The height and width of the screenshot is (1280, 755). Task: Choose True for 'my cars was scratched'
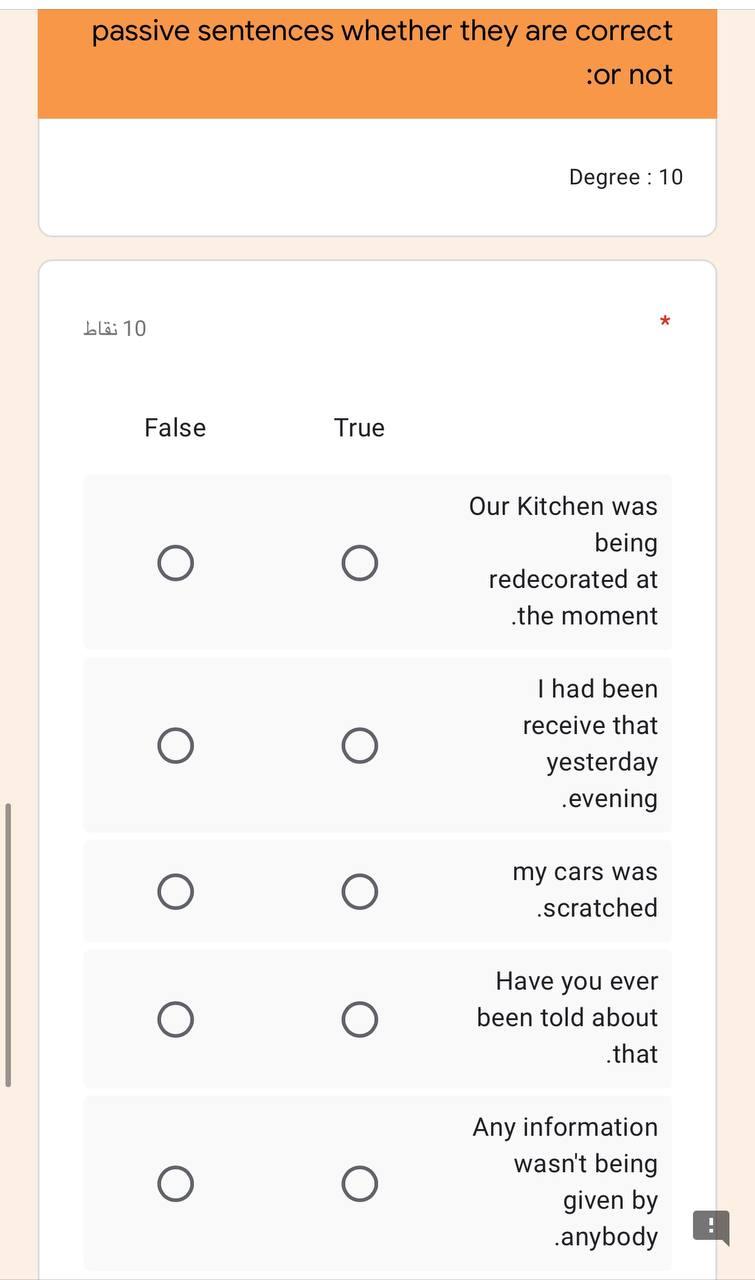click(359, 891)
